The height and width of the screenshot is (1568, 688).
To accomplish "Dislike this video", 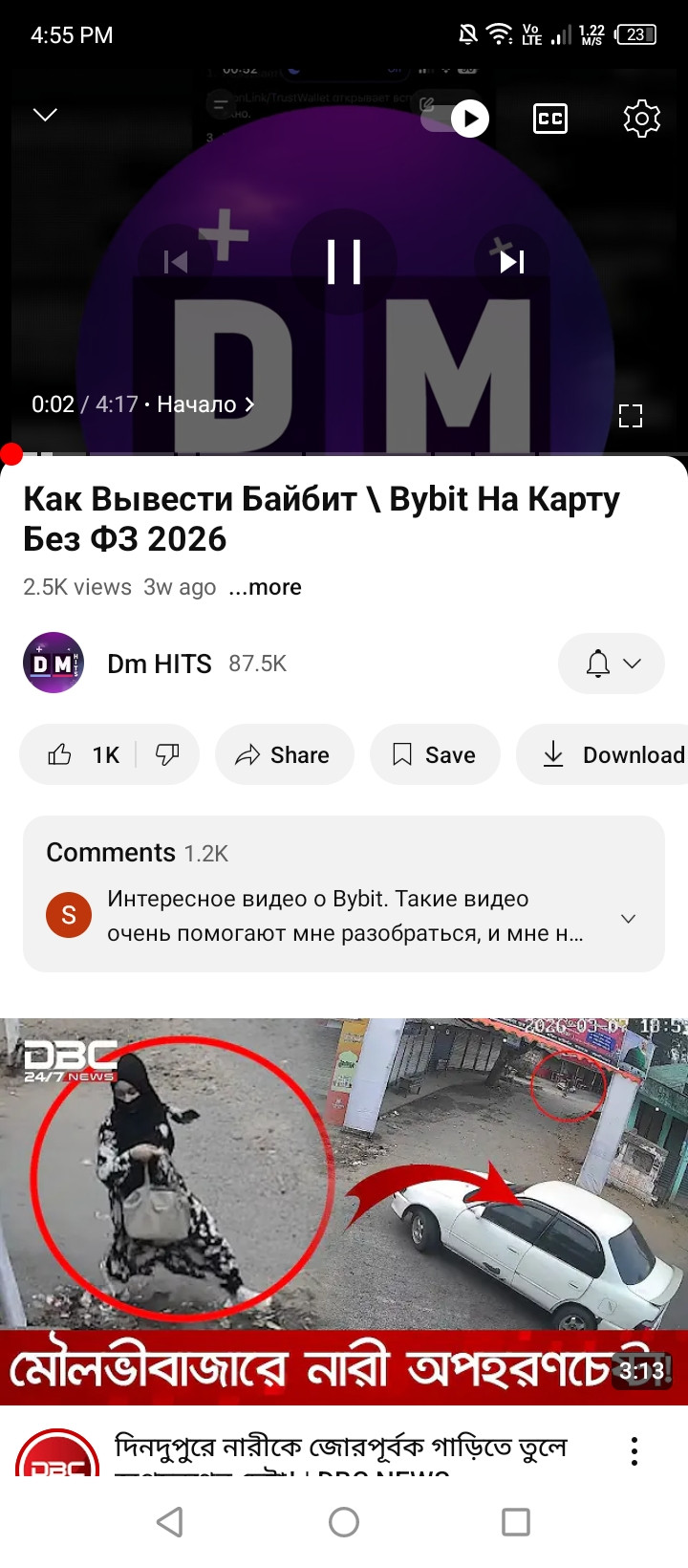I will [x=168, y=755].
